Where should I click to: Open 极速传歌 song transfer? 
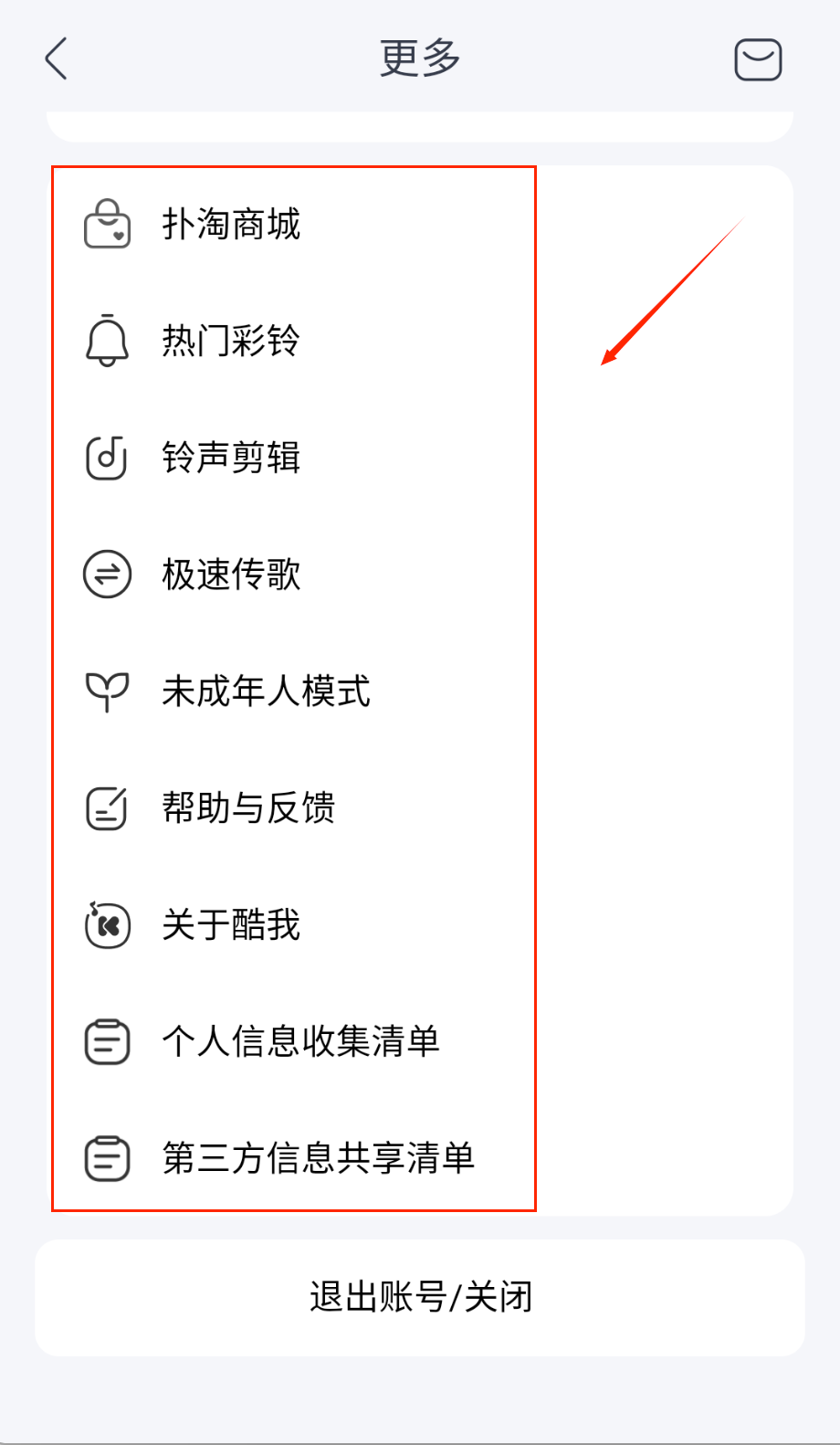tap(231, 575)
